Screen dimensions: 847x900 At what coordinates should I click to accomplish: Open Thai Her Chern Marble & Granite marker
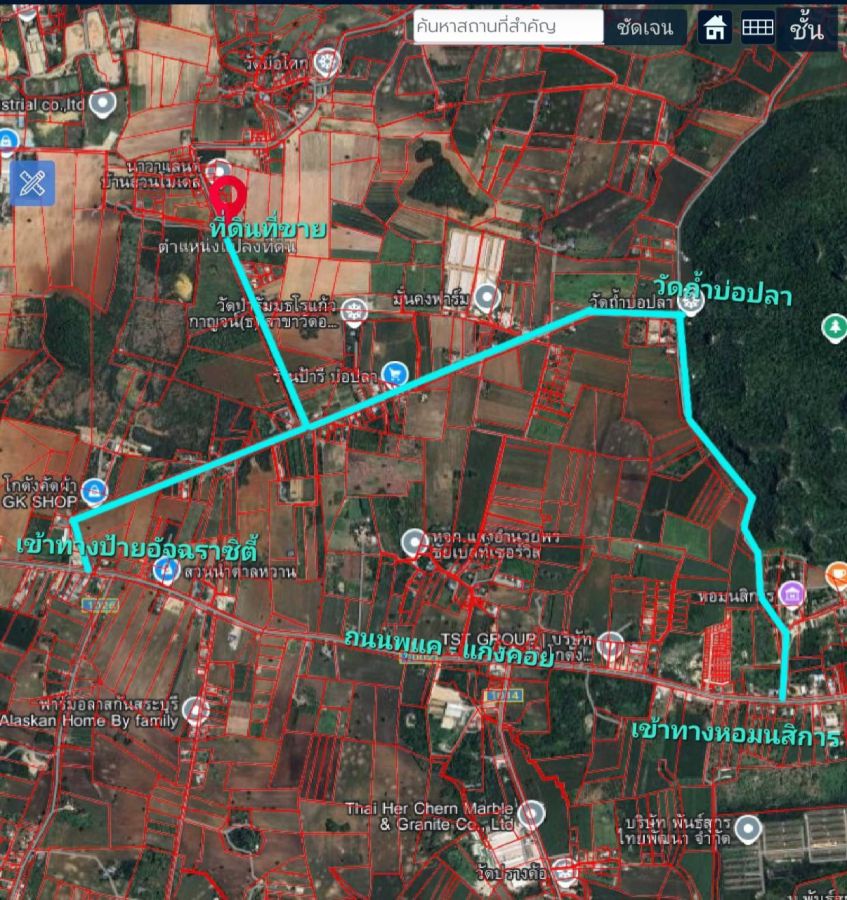pos(530,812)
